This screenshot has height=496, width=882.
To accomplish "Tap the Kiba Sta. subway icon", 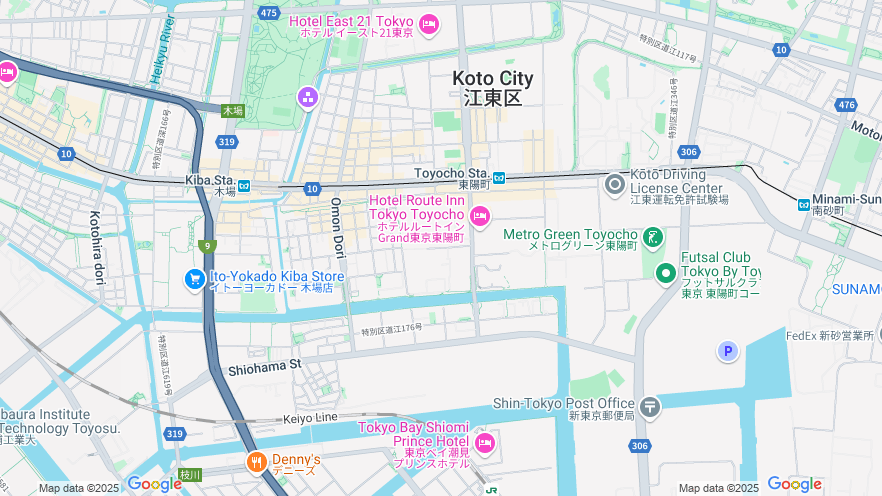I will coord(244,186).
